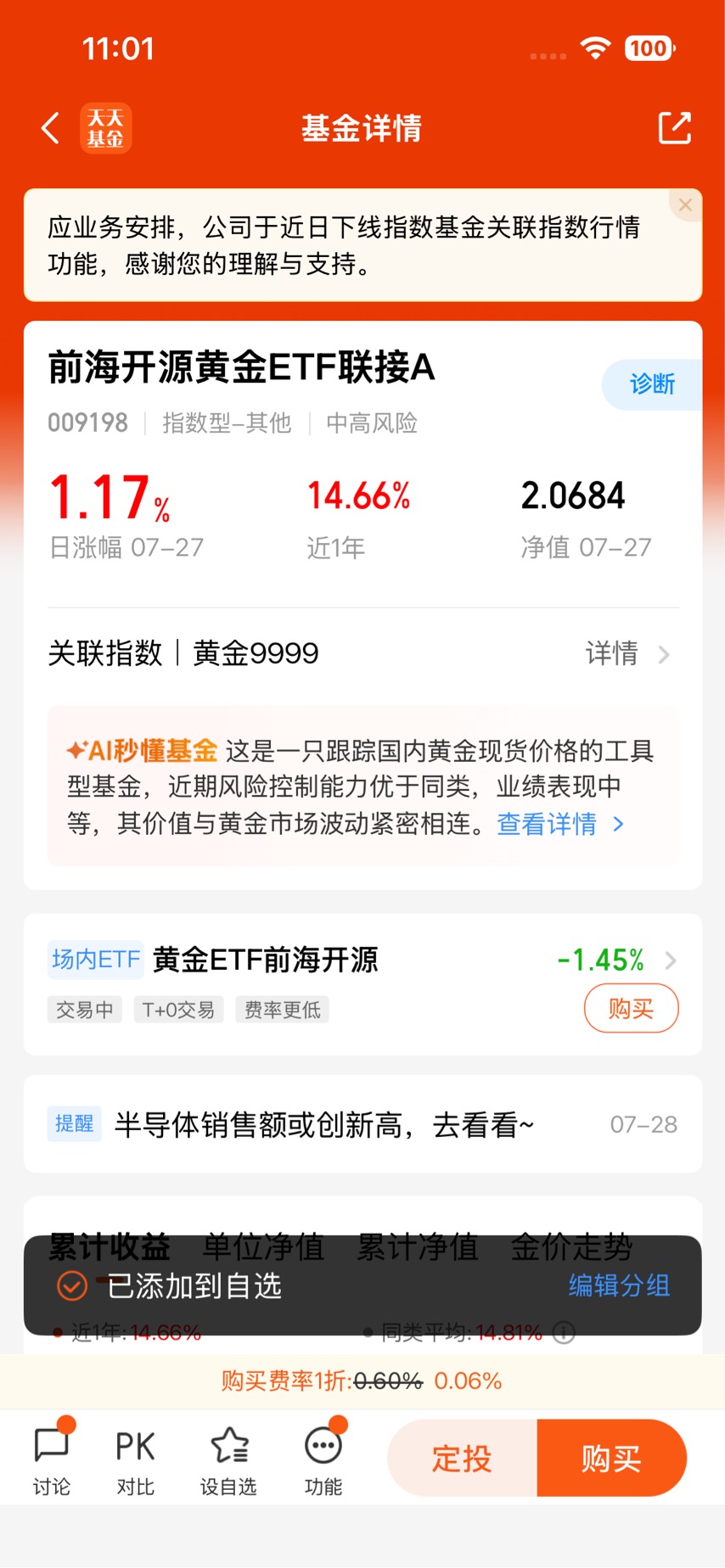Image resolution: width=725 pixels, height=1568 pixels.
Task: Go back using the top arrow
Action: tap(51, 129)
